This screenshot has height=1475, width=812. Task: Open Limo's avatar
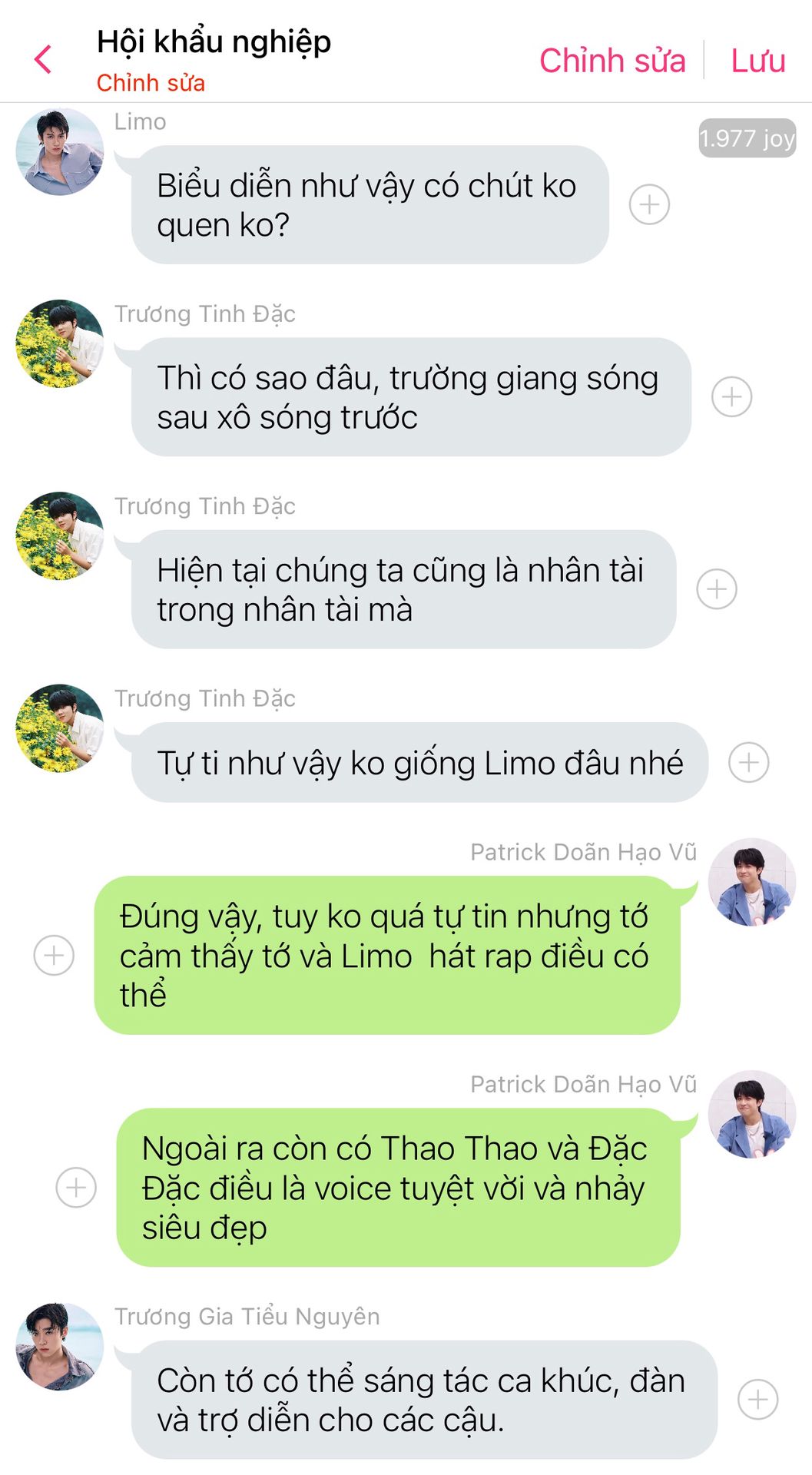60,151
